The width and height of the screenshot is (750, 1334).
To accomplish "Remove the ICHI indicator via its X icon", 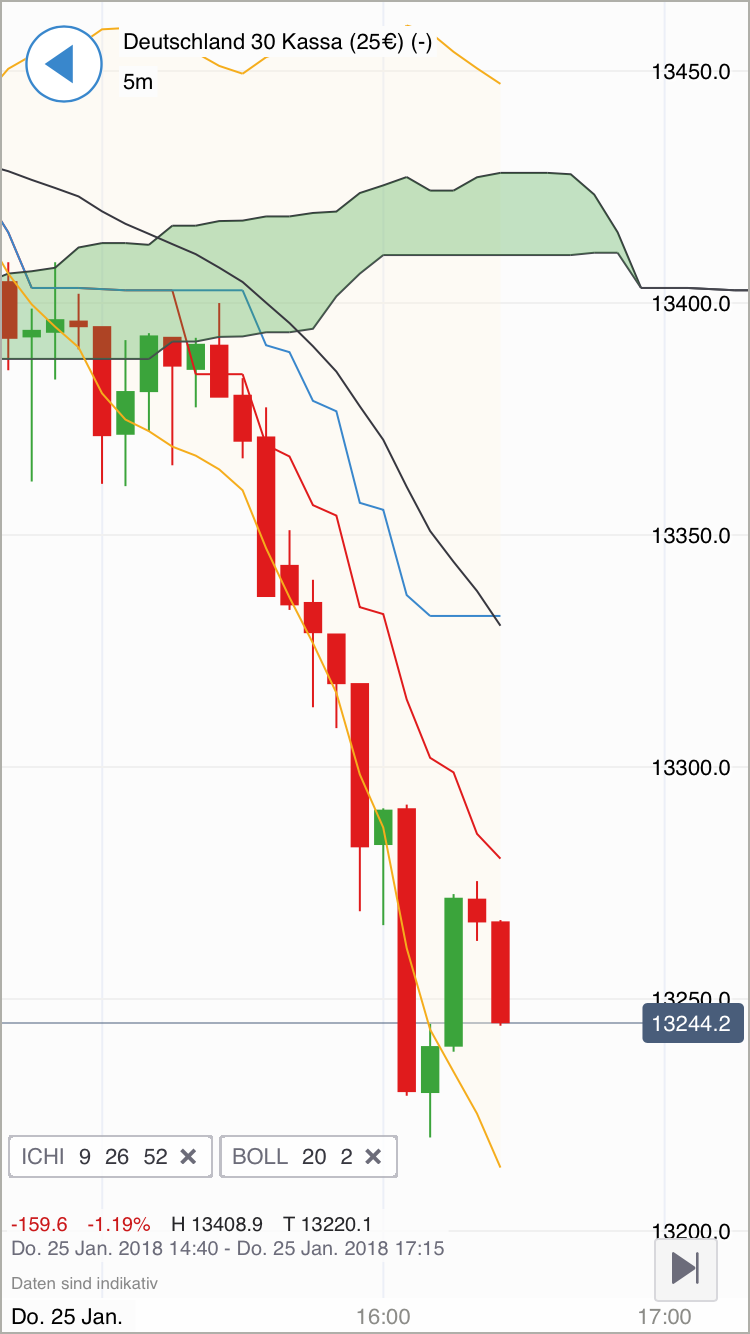I will pyautogui.click(x=188, y=1156).
